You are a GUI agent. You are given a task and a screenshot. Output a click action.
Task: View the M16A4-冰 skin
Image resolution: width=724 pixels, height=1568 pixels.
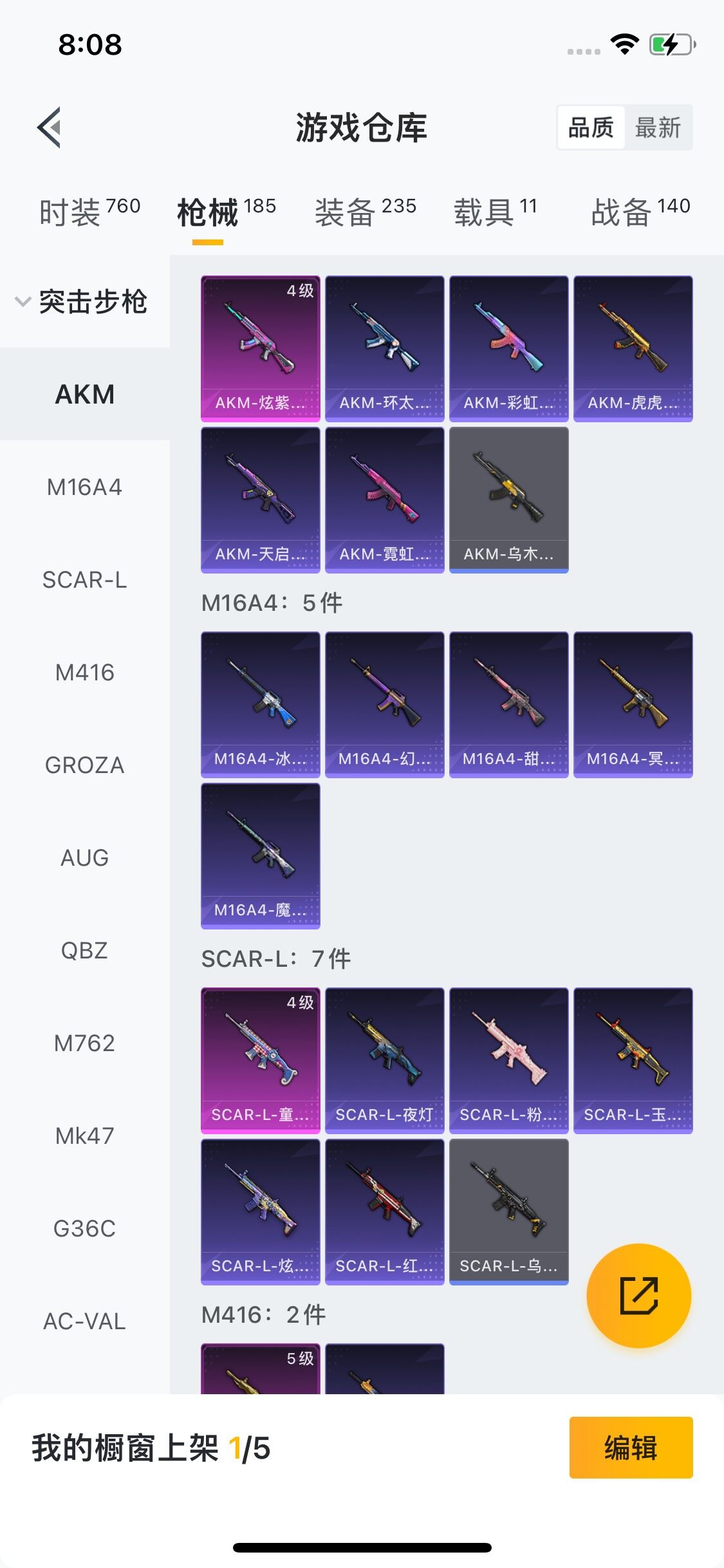[260, 704]
